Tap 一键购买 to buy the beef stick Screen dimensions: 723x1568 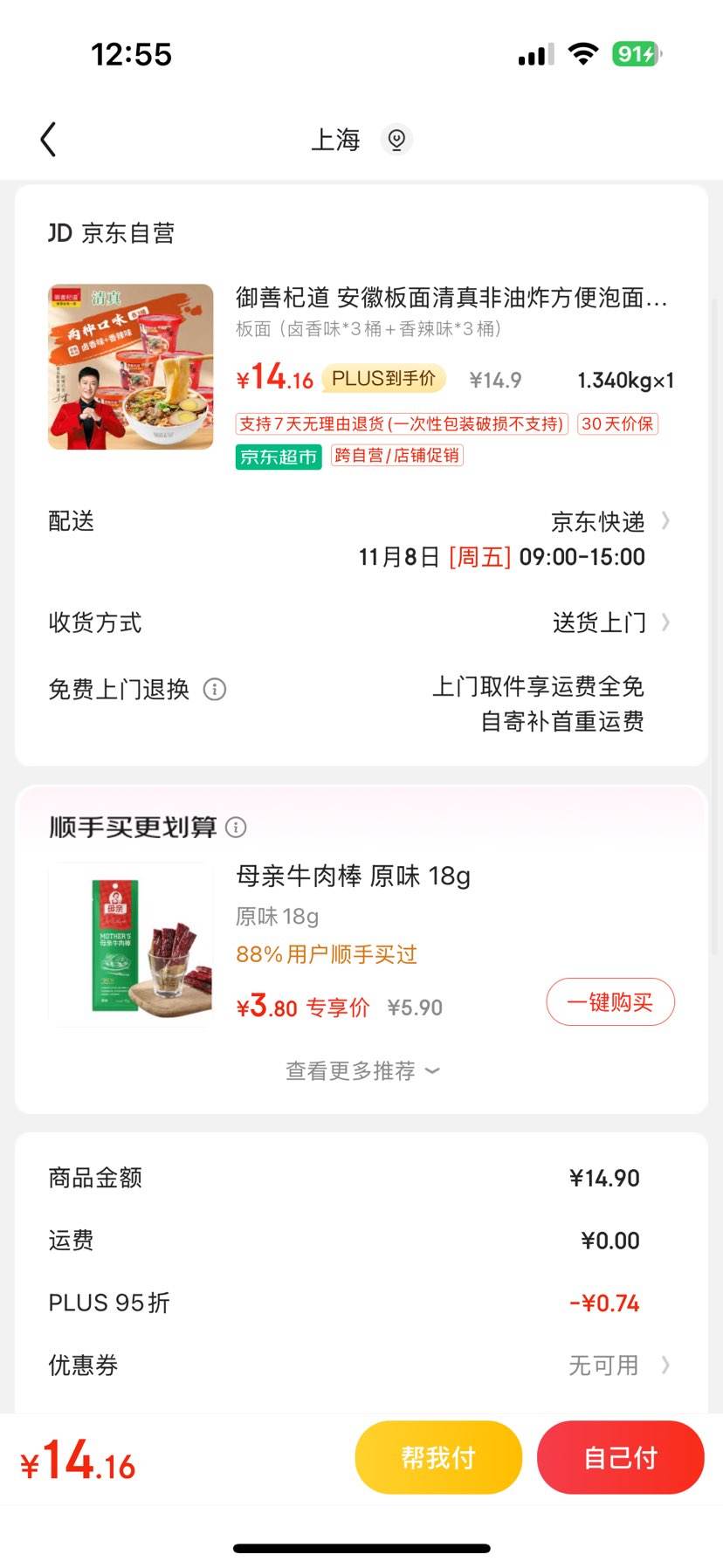click(x=609, y=1001)
